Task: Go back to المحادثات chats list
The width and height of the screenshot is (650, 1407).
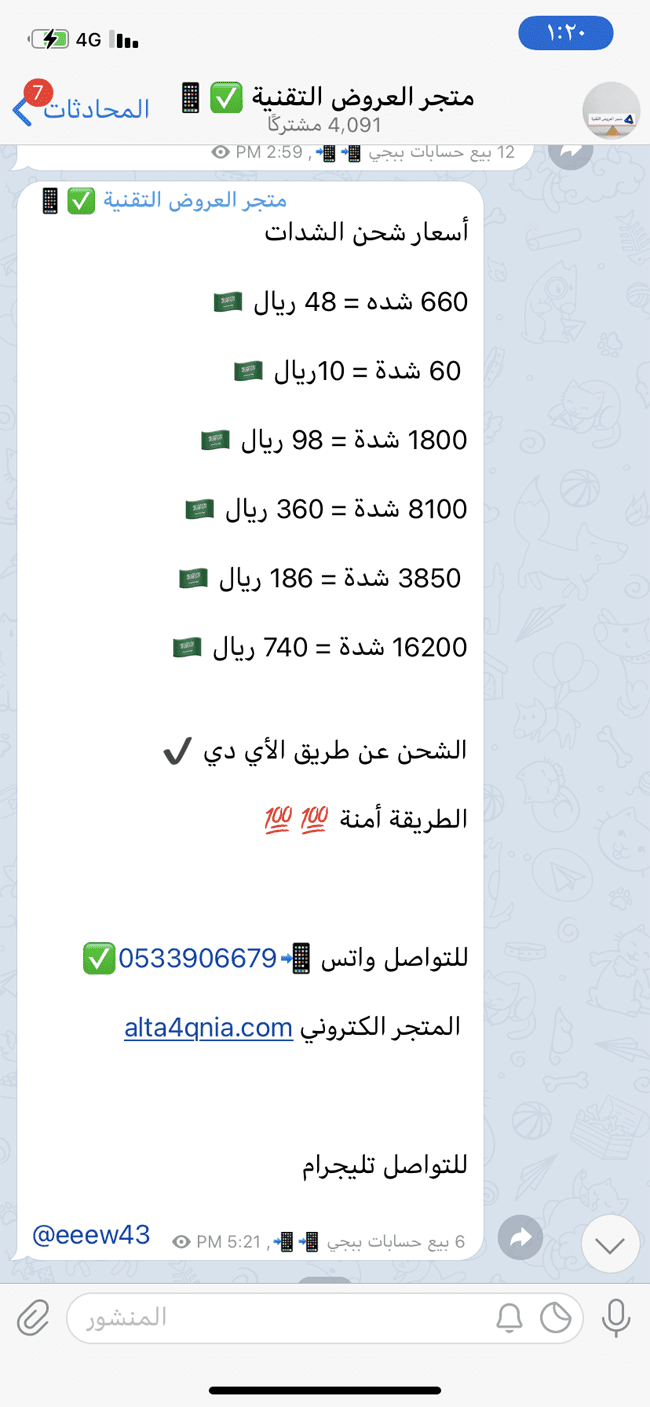Action: [x=80, y=110]
